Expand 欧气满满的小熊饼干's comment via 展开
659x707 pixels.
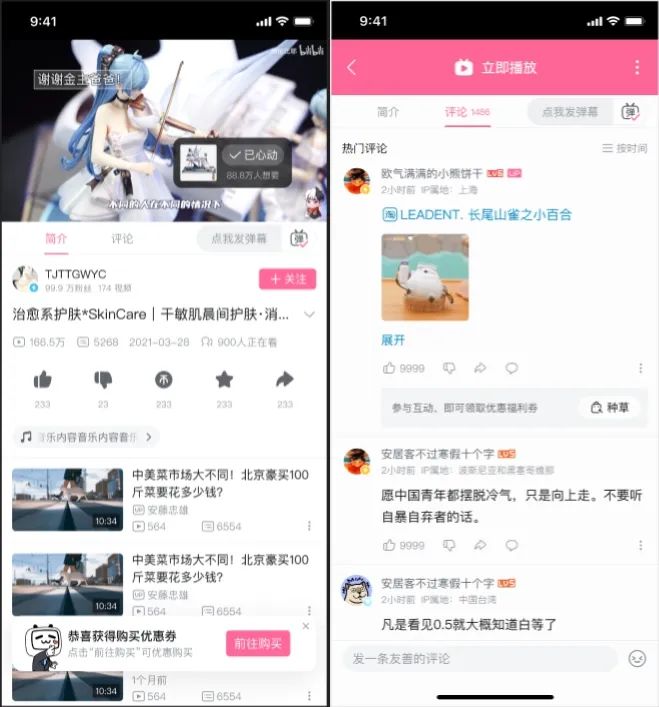pos(393,340)
